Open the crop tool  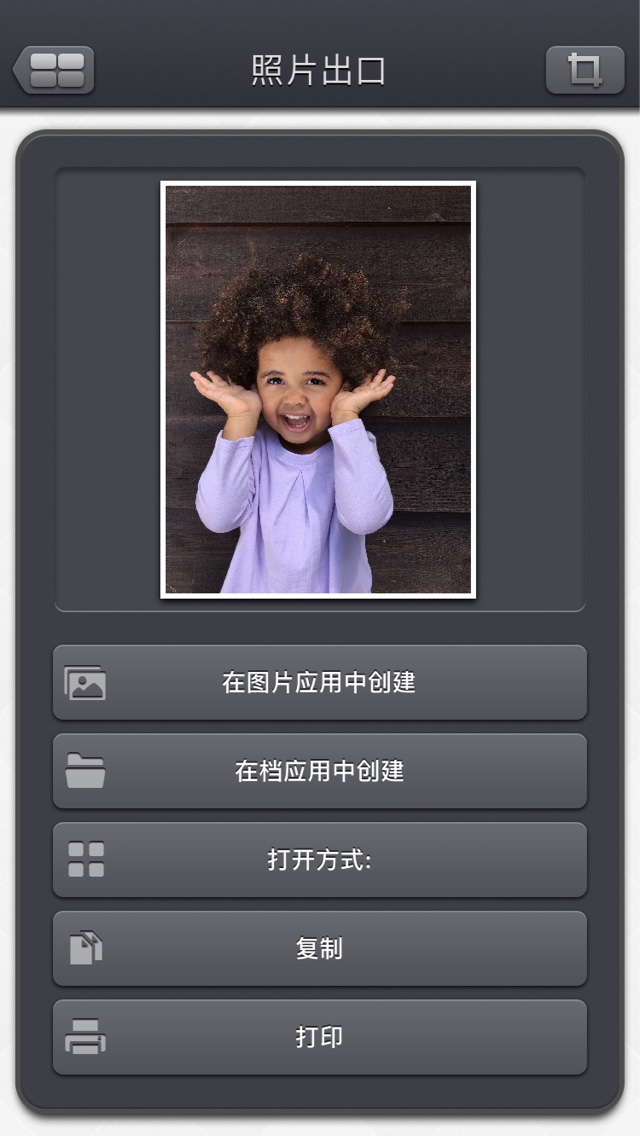pos(585,70)
